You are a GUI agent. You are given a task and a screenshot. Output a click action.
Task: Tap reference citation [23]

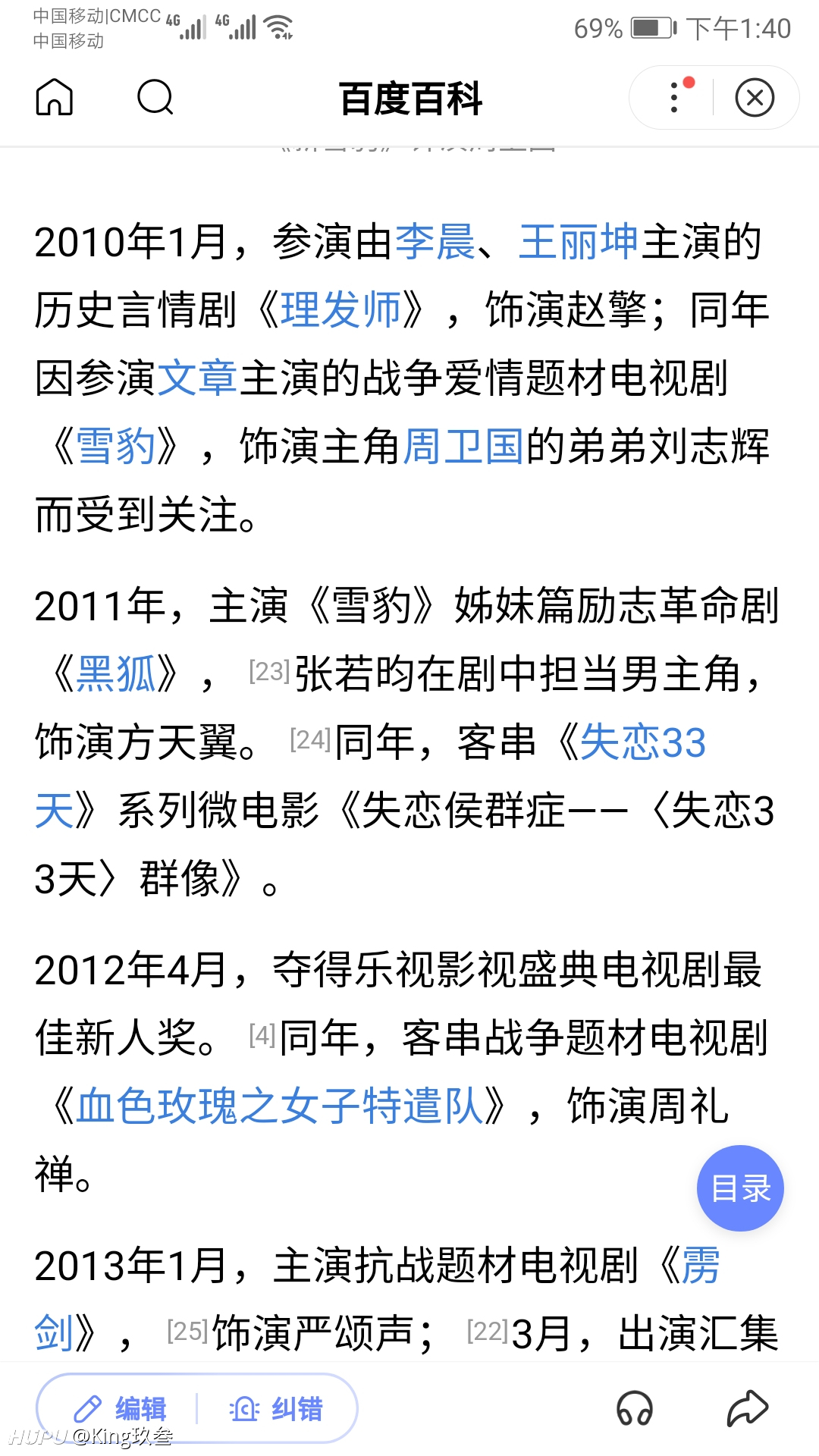click(x=269, y=670)
